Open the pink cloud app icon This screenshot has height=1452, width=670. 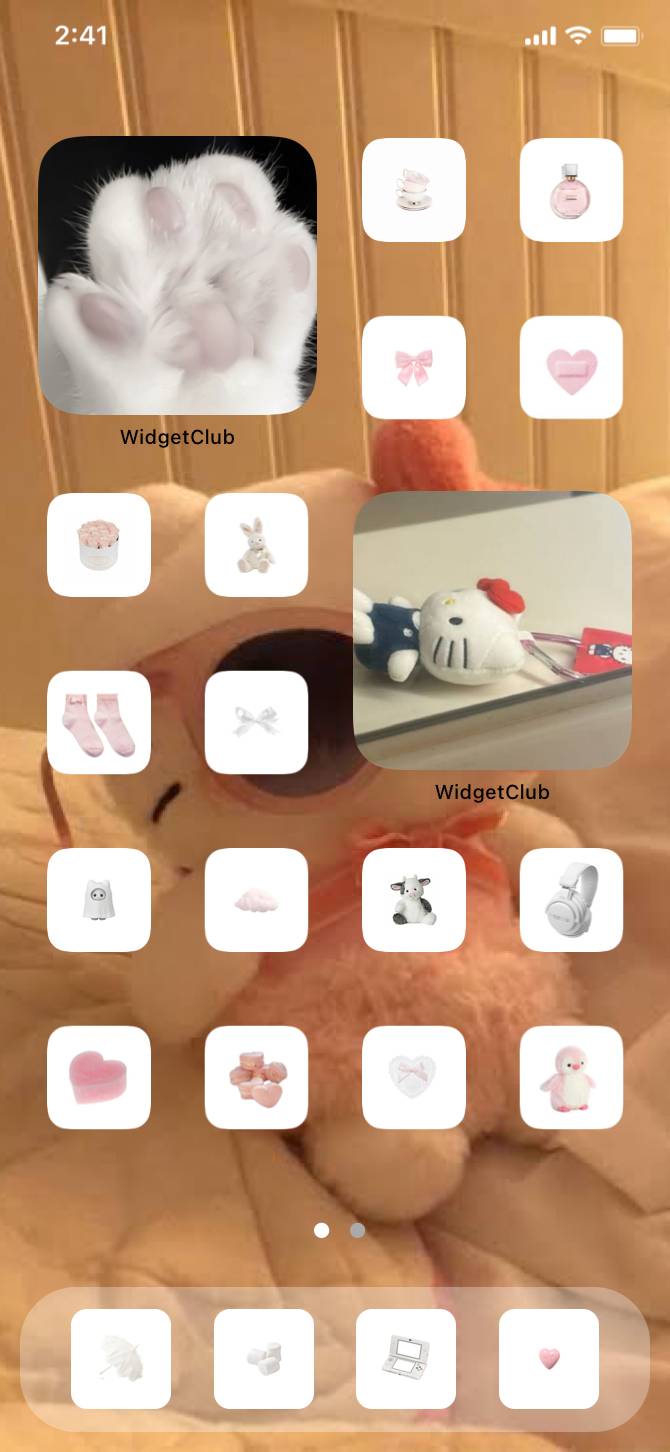coord(256,900)
